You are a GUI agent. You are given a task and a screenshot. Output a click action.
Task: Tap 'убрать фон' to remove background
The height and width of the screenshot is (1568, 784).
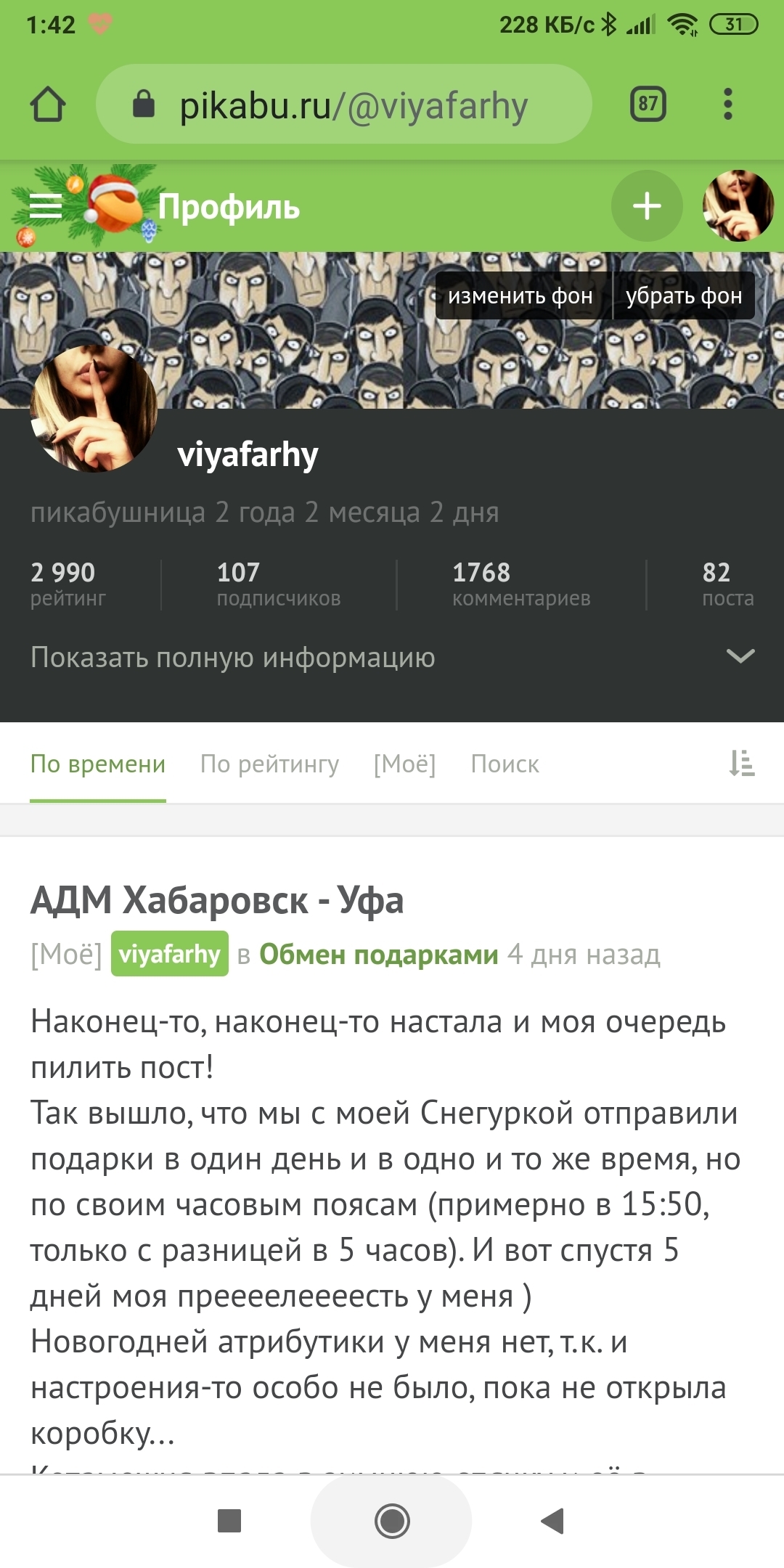pos(684,296)
